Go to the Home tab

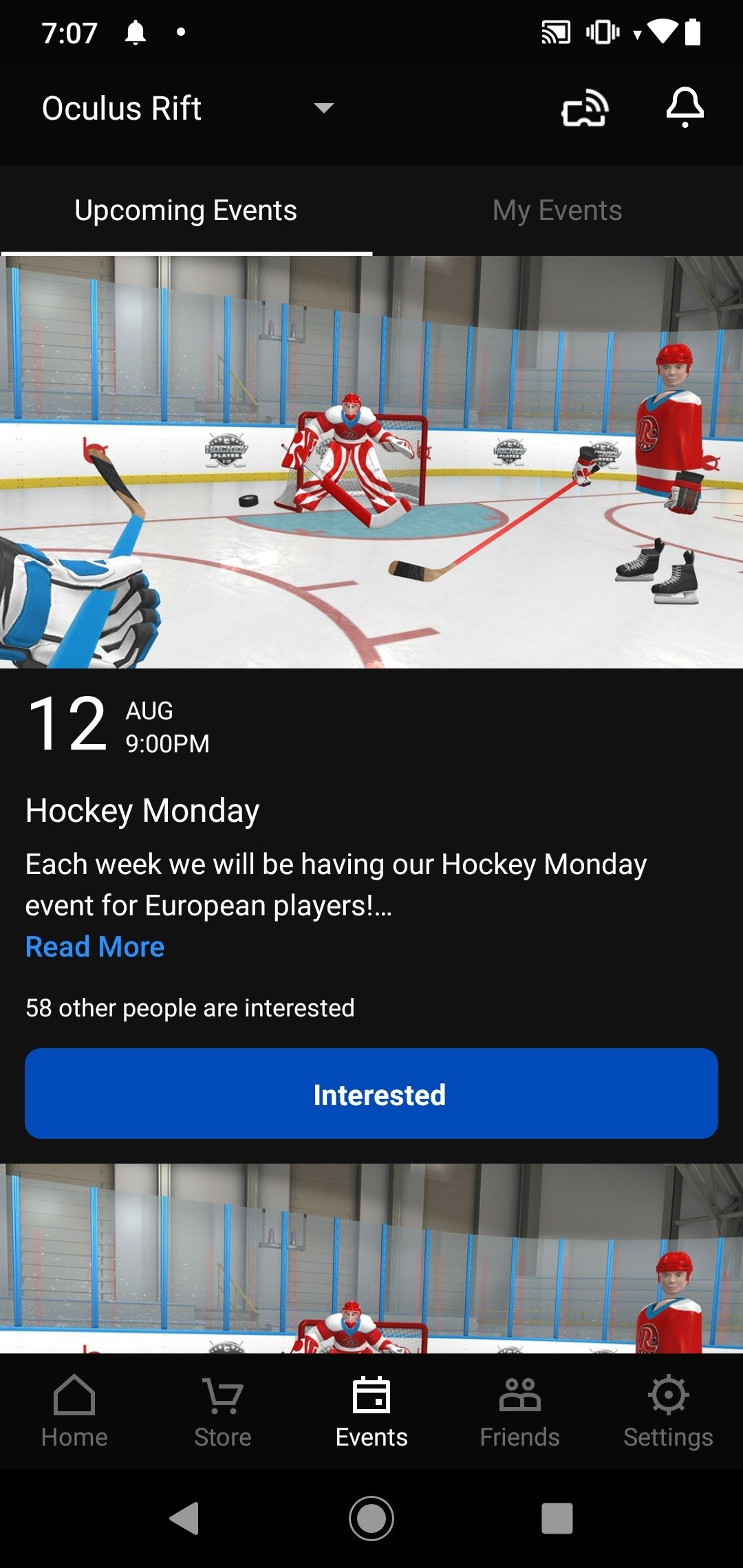74,1411
